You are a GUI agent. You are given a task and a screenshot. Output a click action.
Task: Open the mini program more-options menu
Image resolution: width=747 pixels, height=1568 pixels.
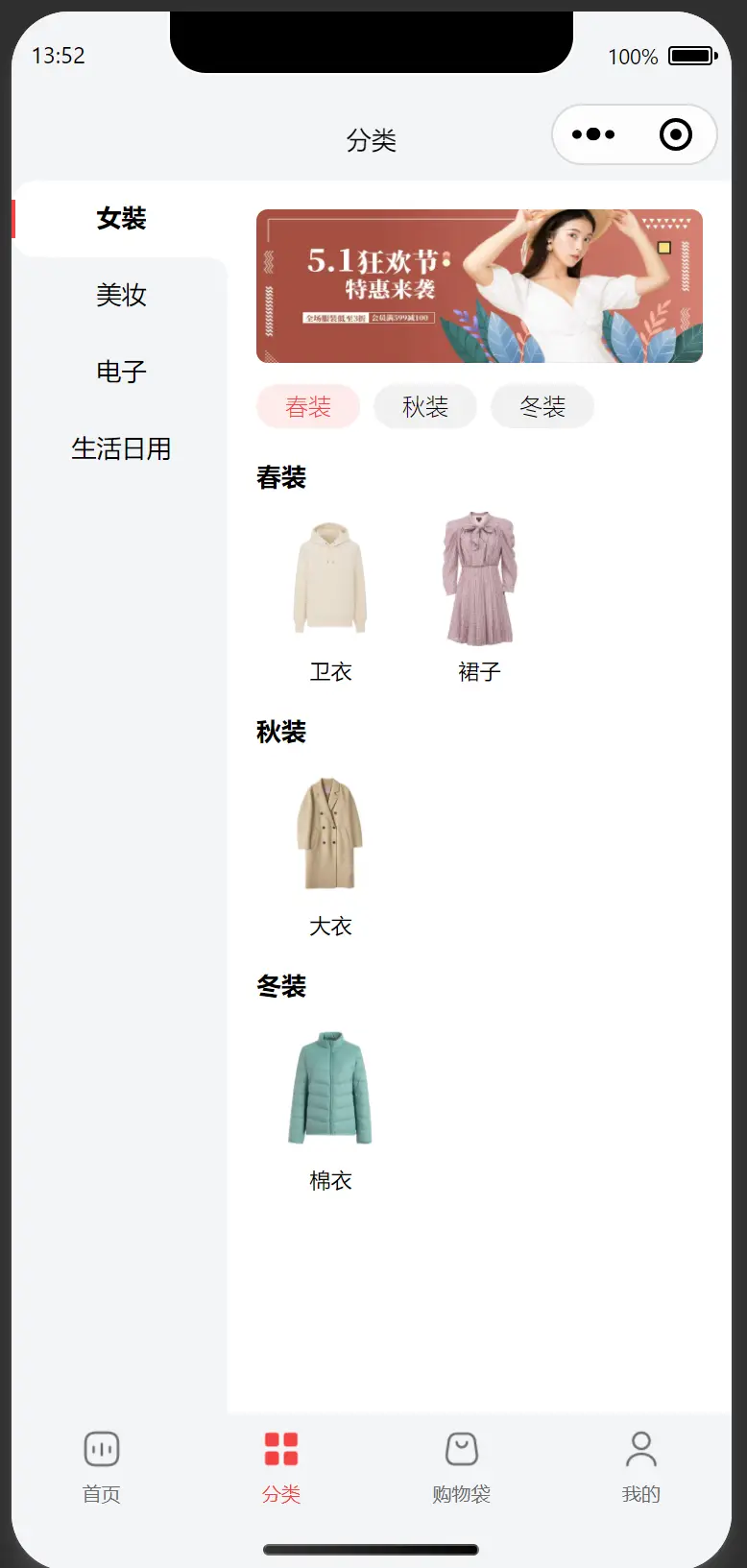click(593, 134)
